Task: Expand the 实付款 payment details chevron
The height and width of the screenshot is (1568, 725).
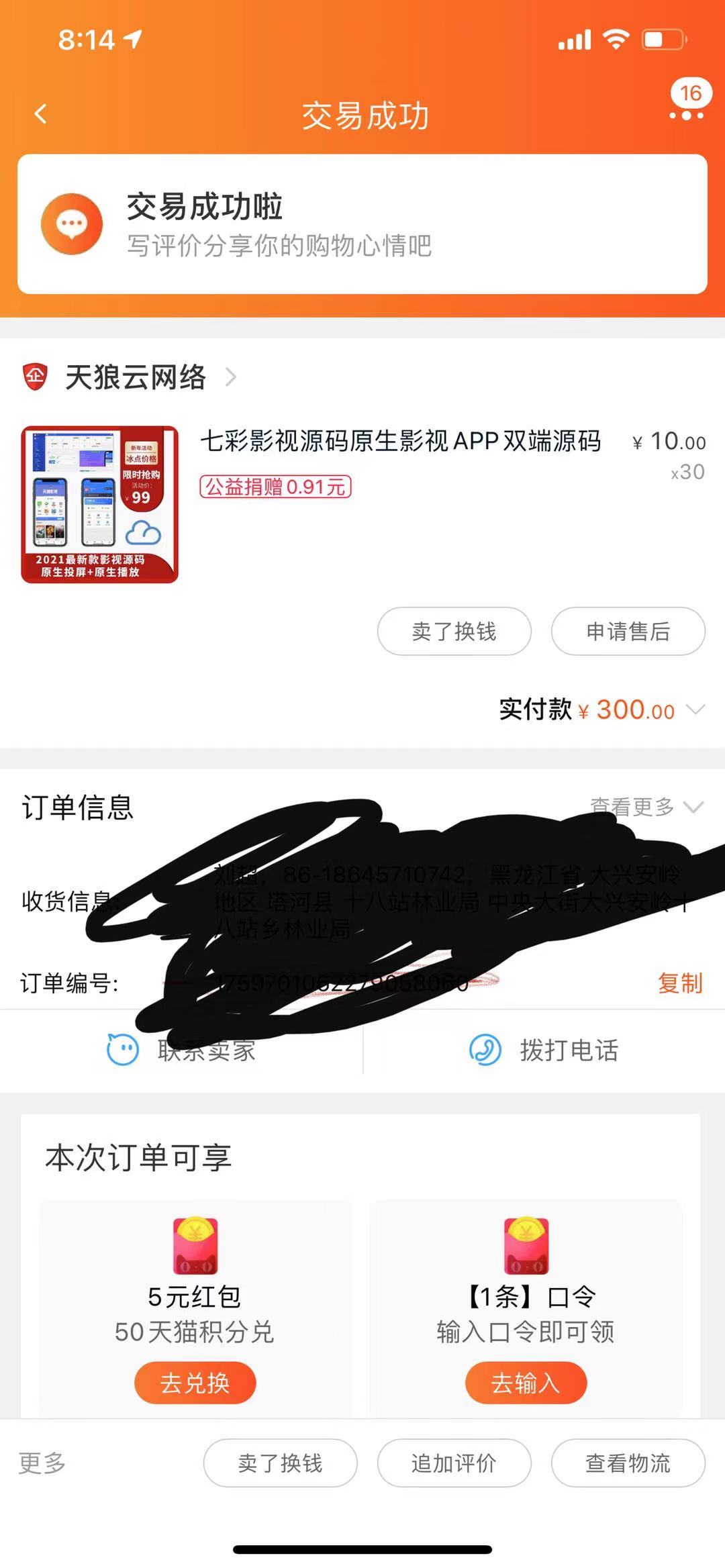Action: (x=696, y=709)
